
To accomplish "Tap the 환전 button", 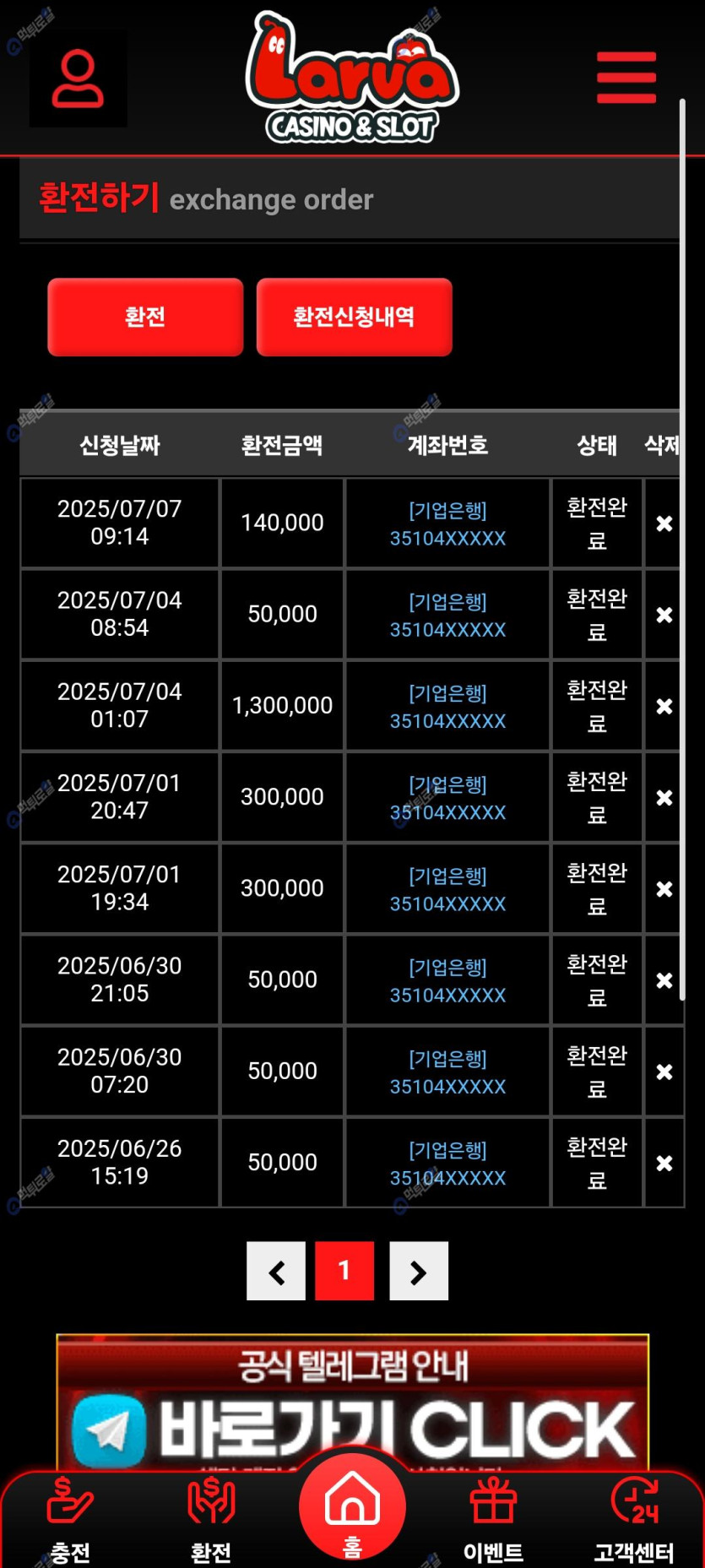I will [x=145, y=317].
